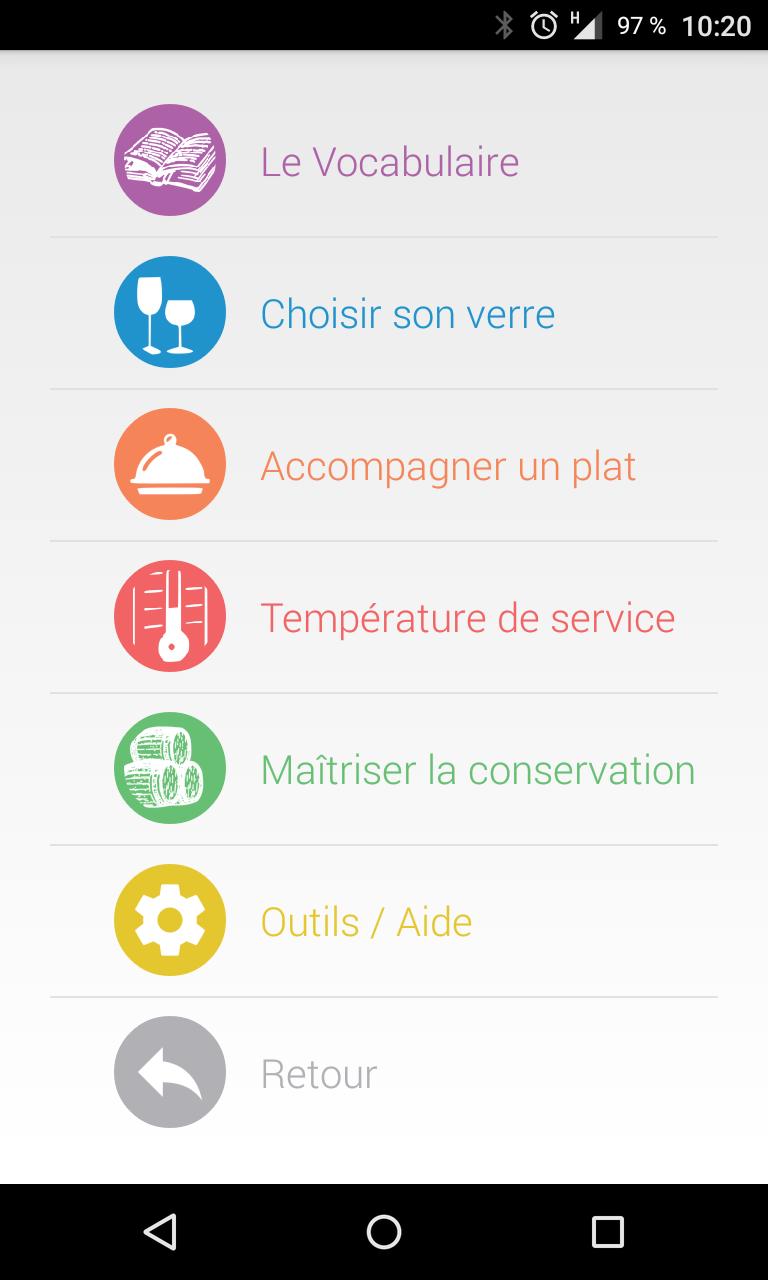Open Le Vocabulaire section

[384, 161]
